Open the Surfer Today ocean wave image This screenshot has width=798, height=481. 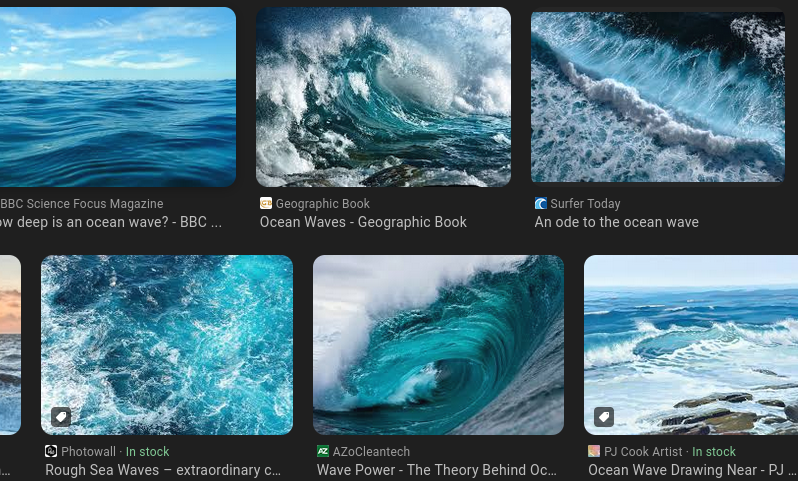(x=657, y=97)
